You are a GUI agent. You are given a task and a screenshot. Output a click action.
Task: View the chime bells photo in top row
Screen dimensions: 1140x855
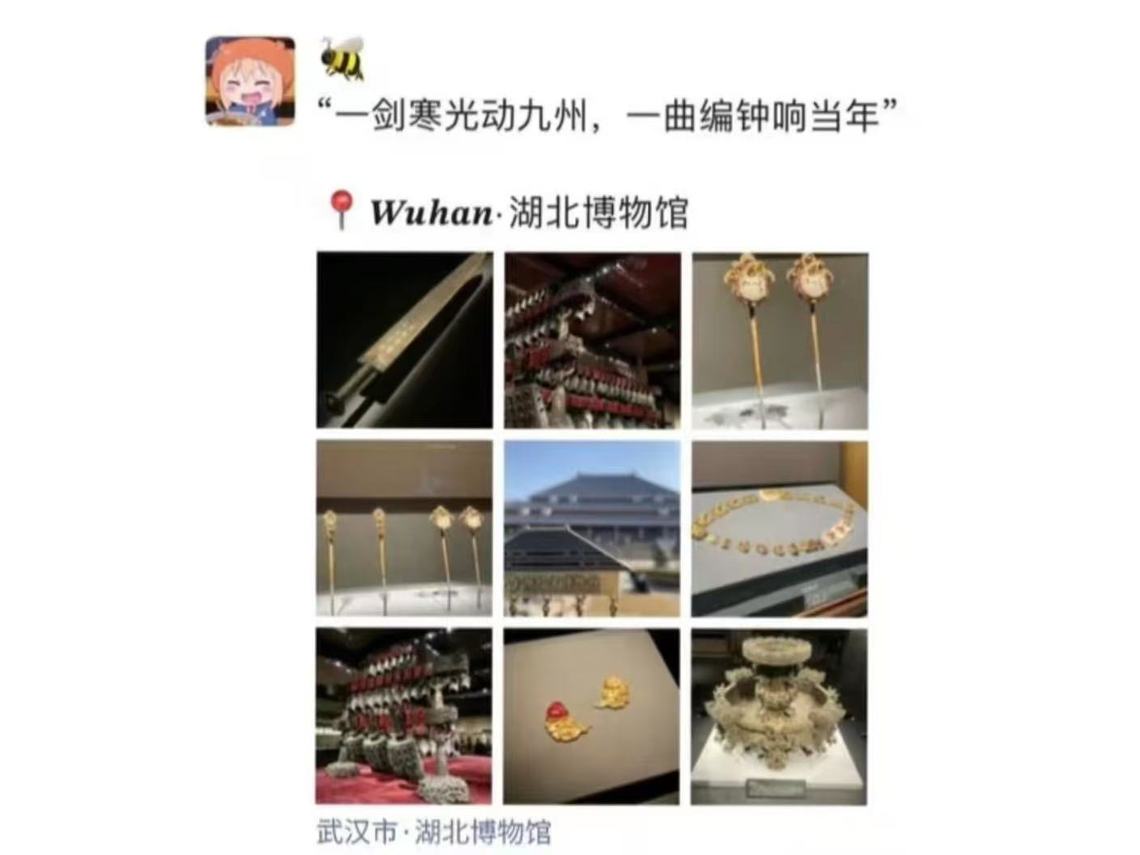coord(592,340)
